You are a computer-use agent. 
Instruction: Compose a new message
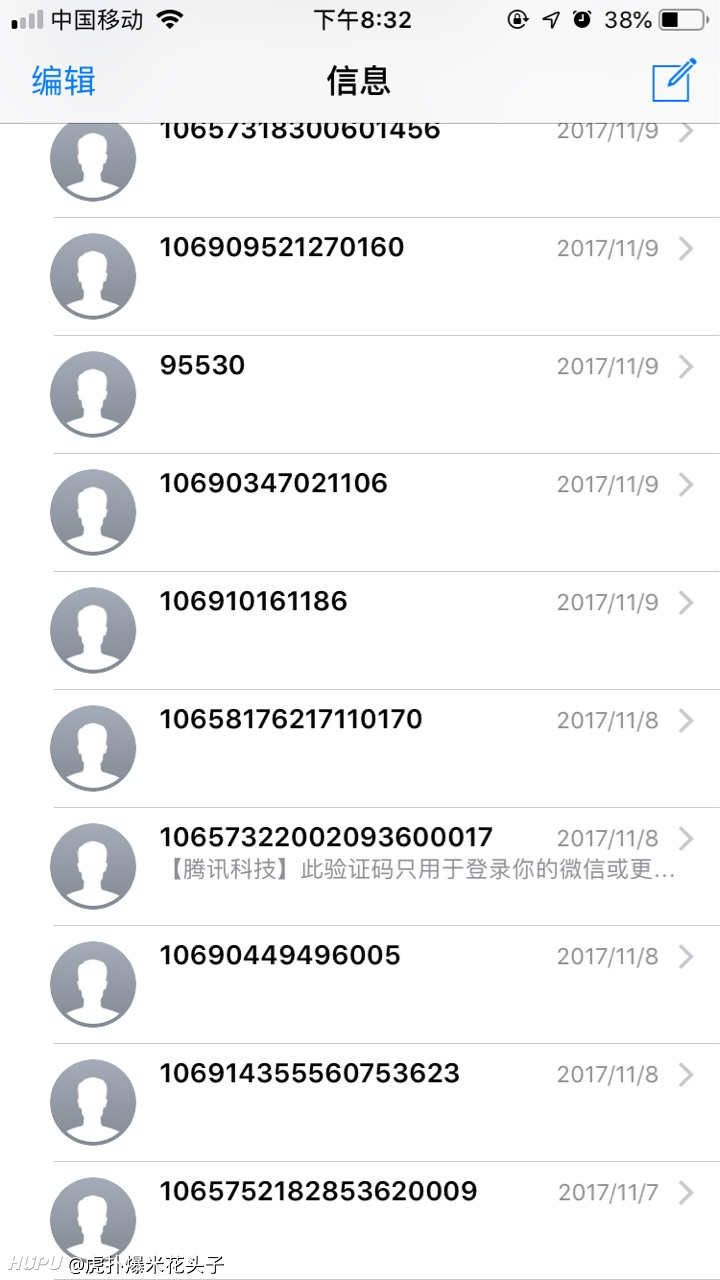click(673, 80)
